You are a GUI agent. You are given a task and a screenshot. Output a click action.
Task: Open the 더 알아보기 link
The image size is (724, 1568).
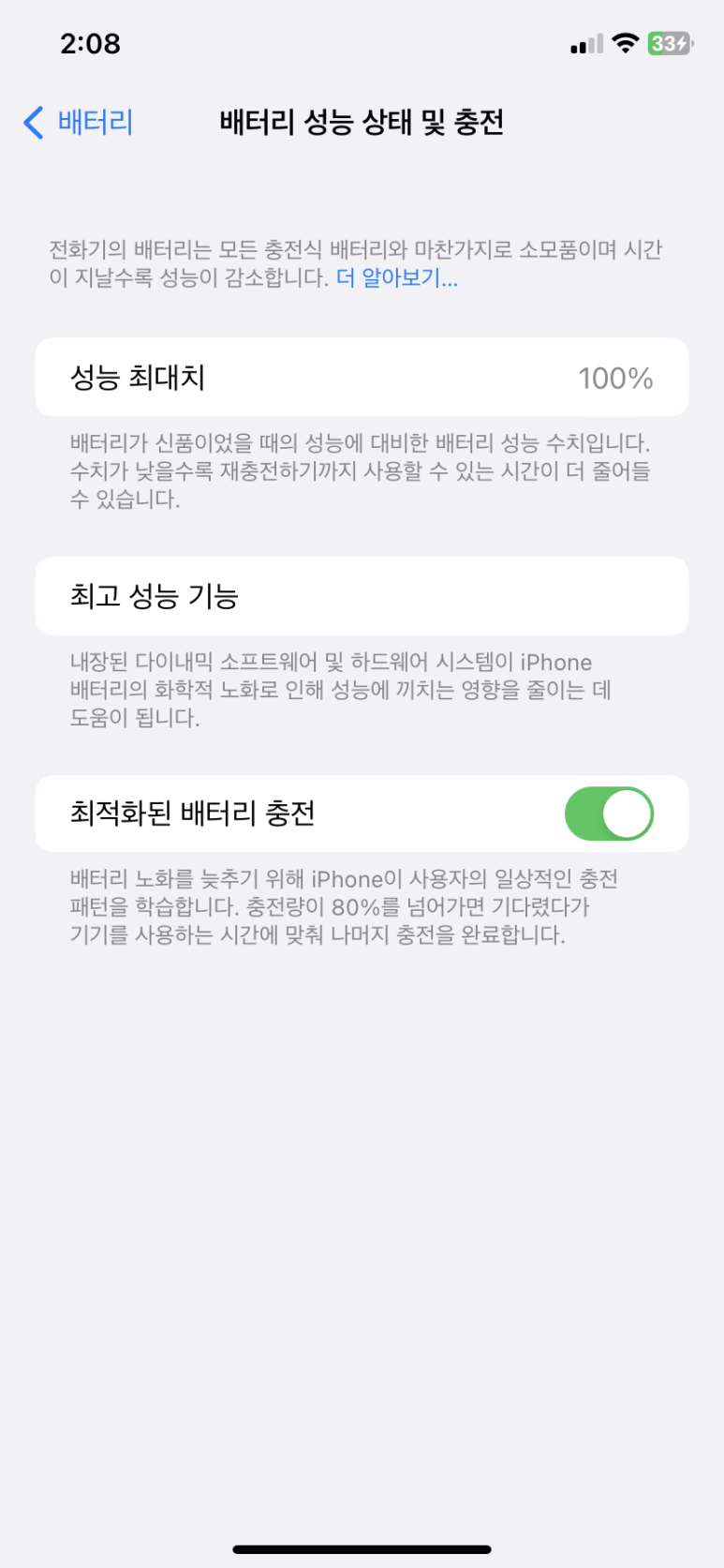(396, 278)
